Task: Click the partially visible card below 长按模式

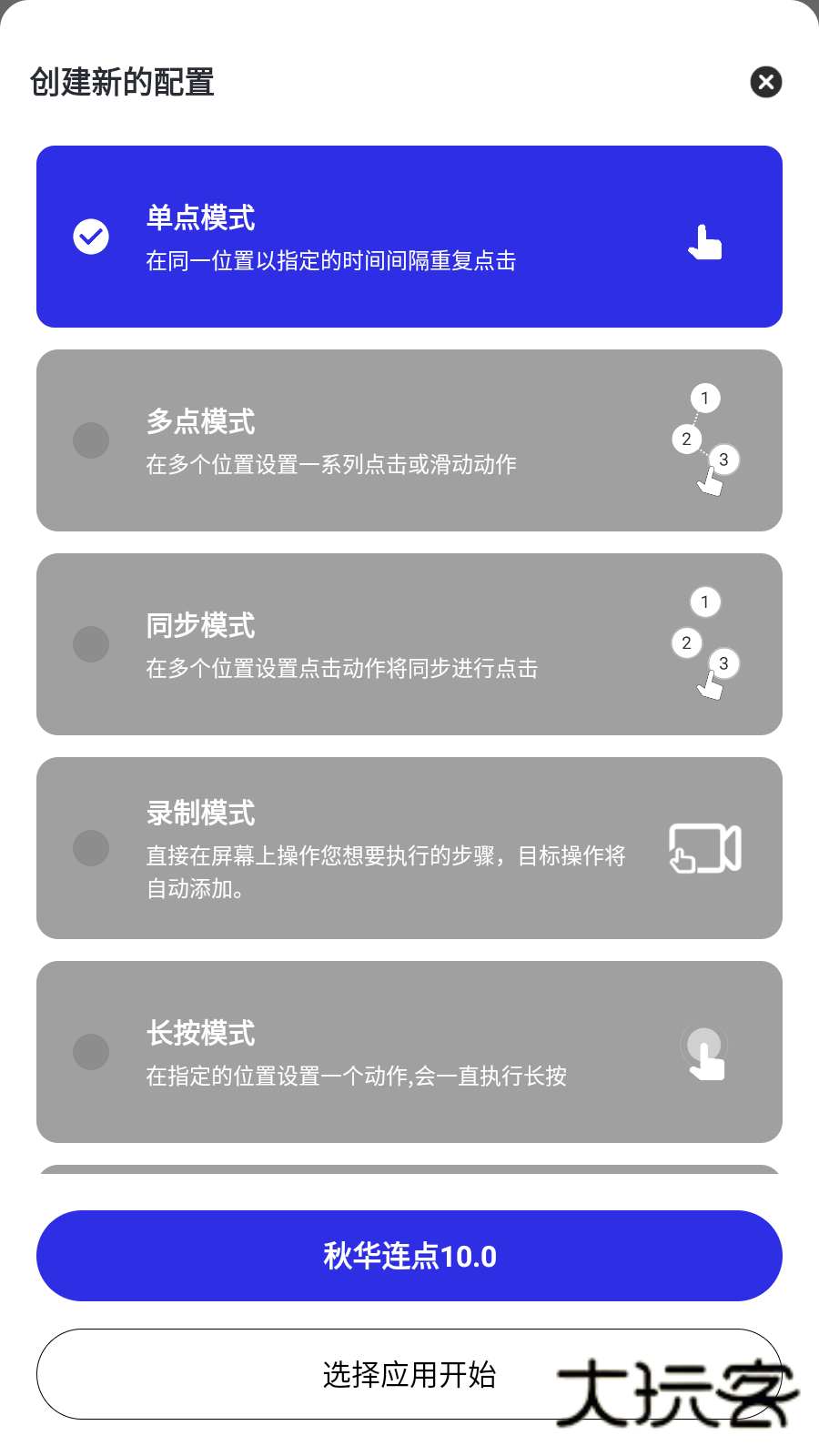Action: point(409,1169)
